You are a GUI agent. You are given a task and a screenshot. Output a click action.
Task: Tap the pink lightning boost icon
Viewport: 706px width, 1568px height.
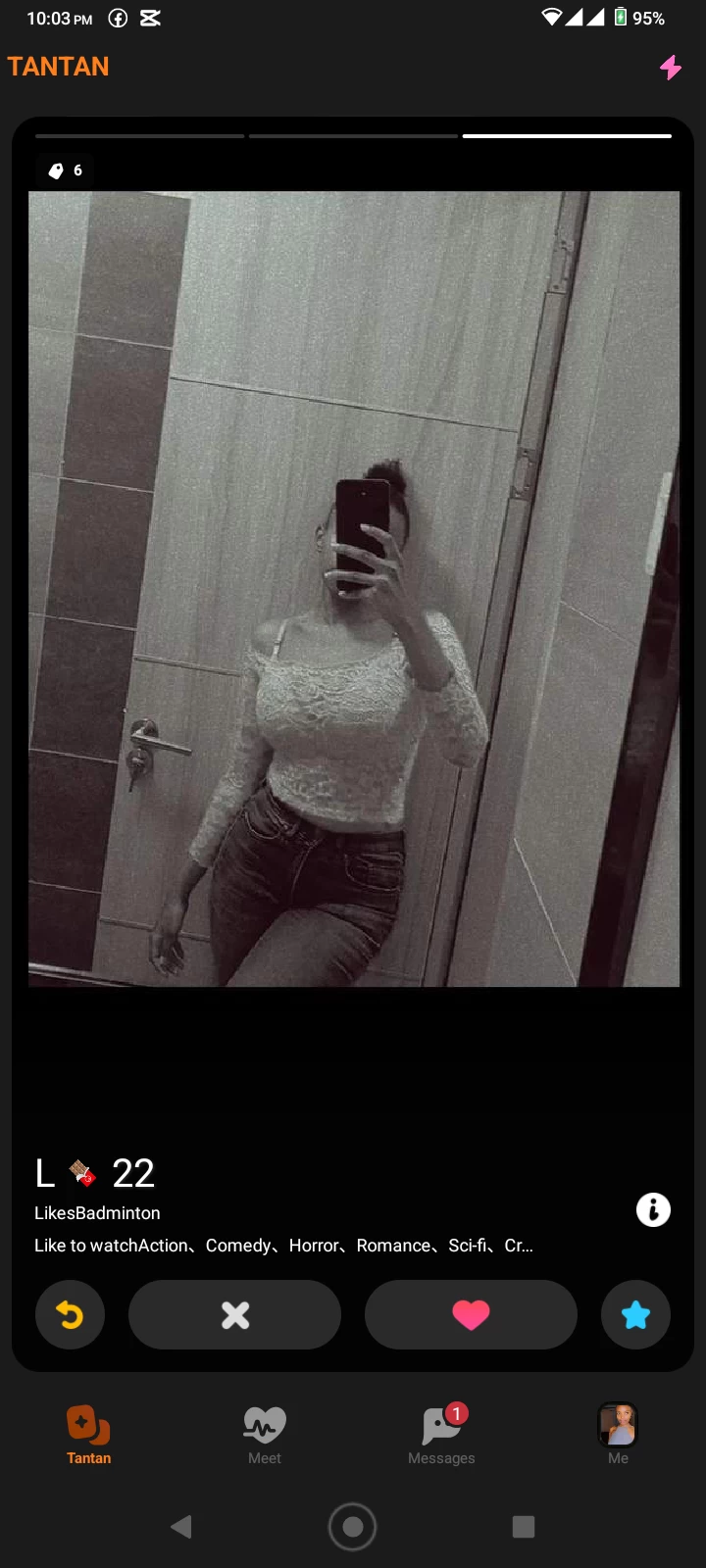pos(671,67)
